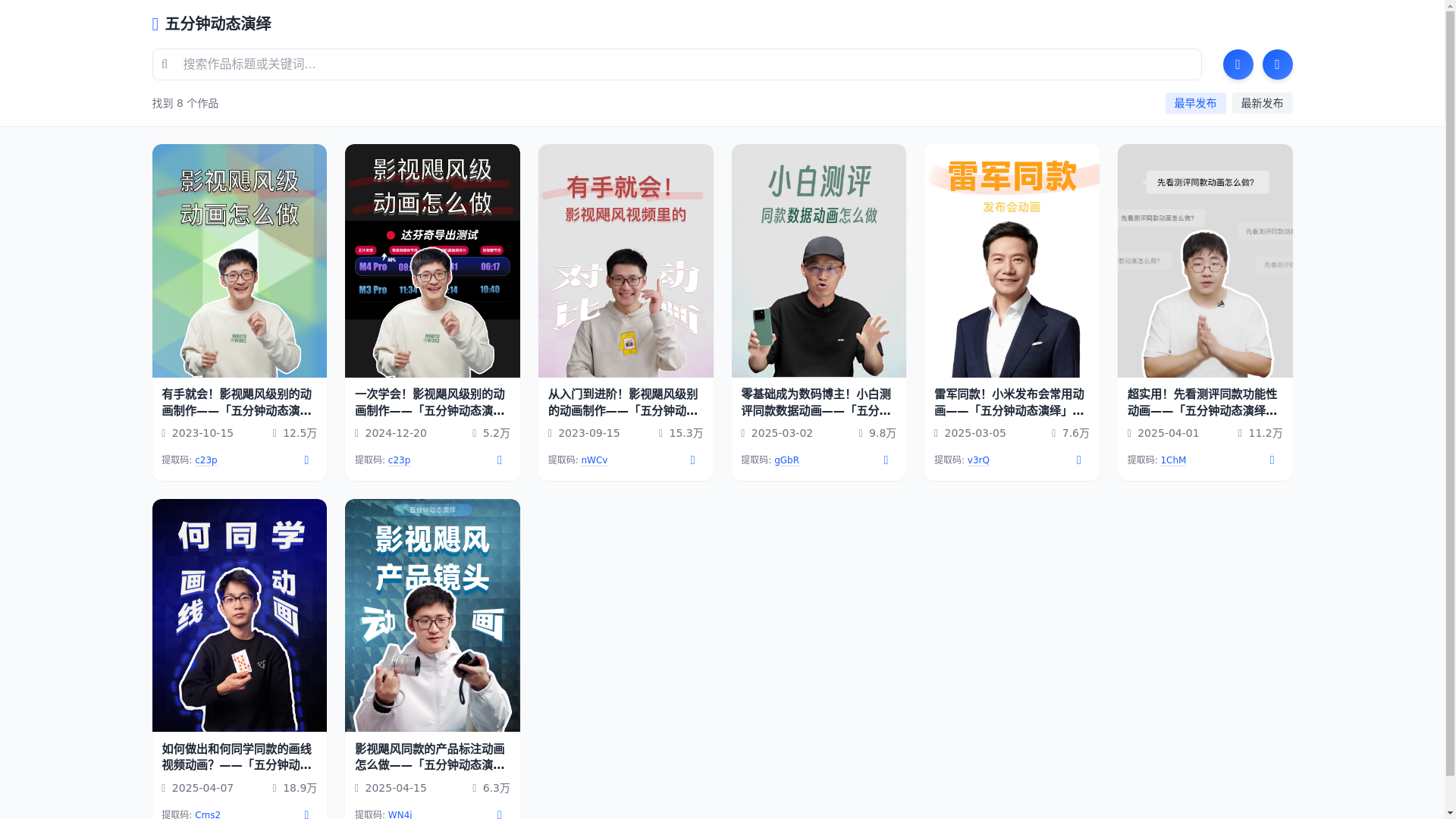Open the 小白测评 同款数据动画 video card
This screenshot has height=819, width=1456.
(818, 261)
